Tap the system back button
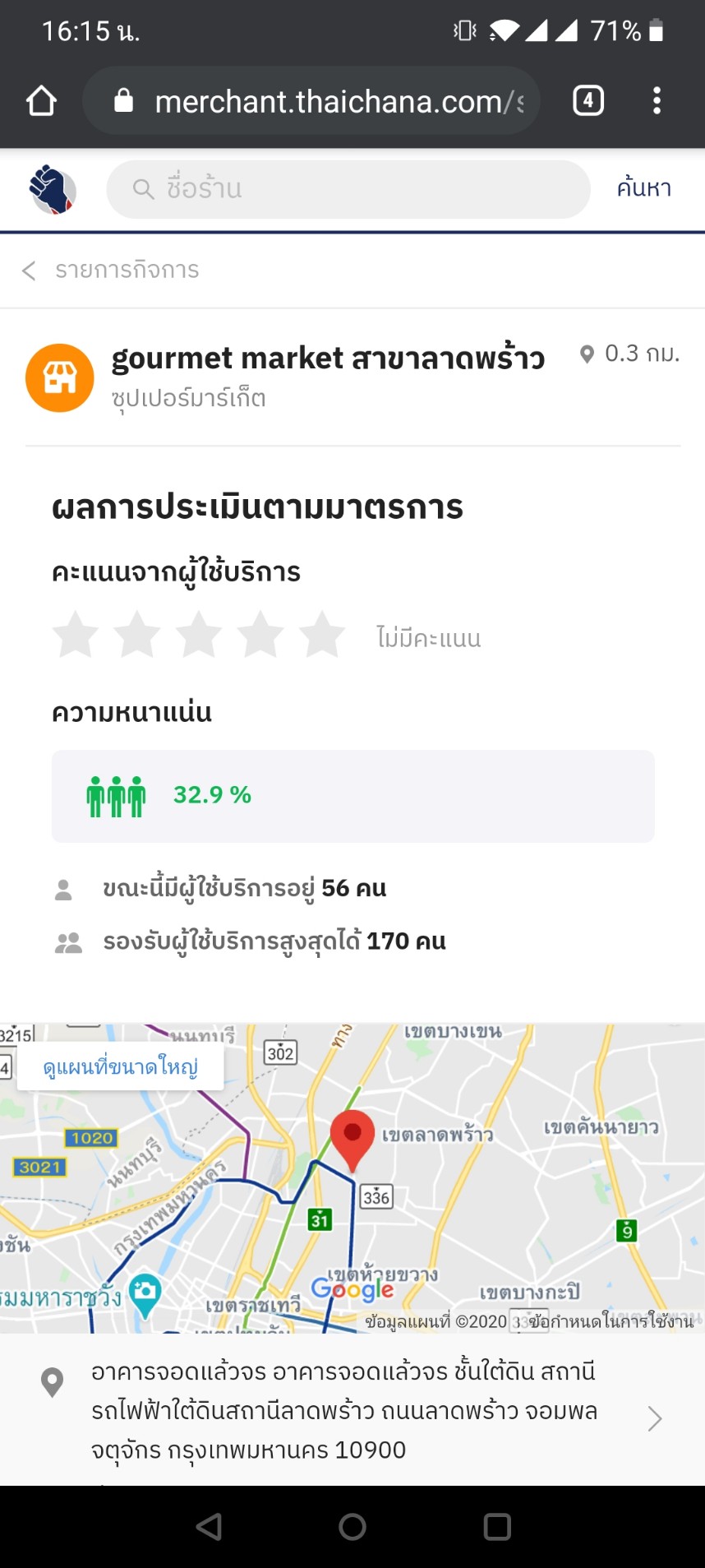705x1568 pixels. coord(210,1527)
